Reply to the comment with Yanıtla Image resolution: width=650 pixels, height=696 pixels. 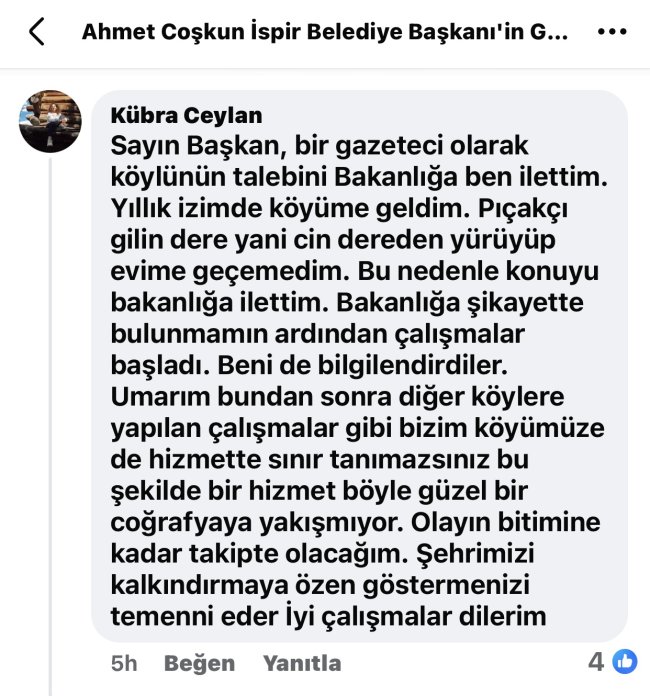pyautogui.click(x=301, y=663)
